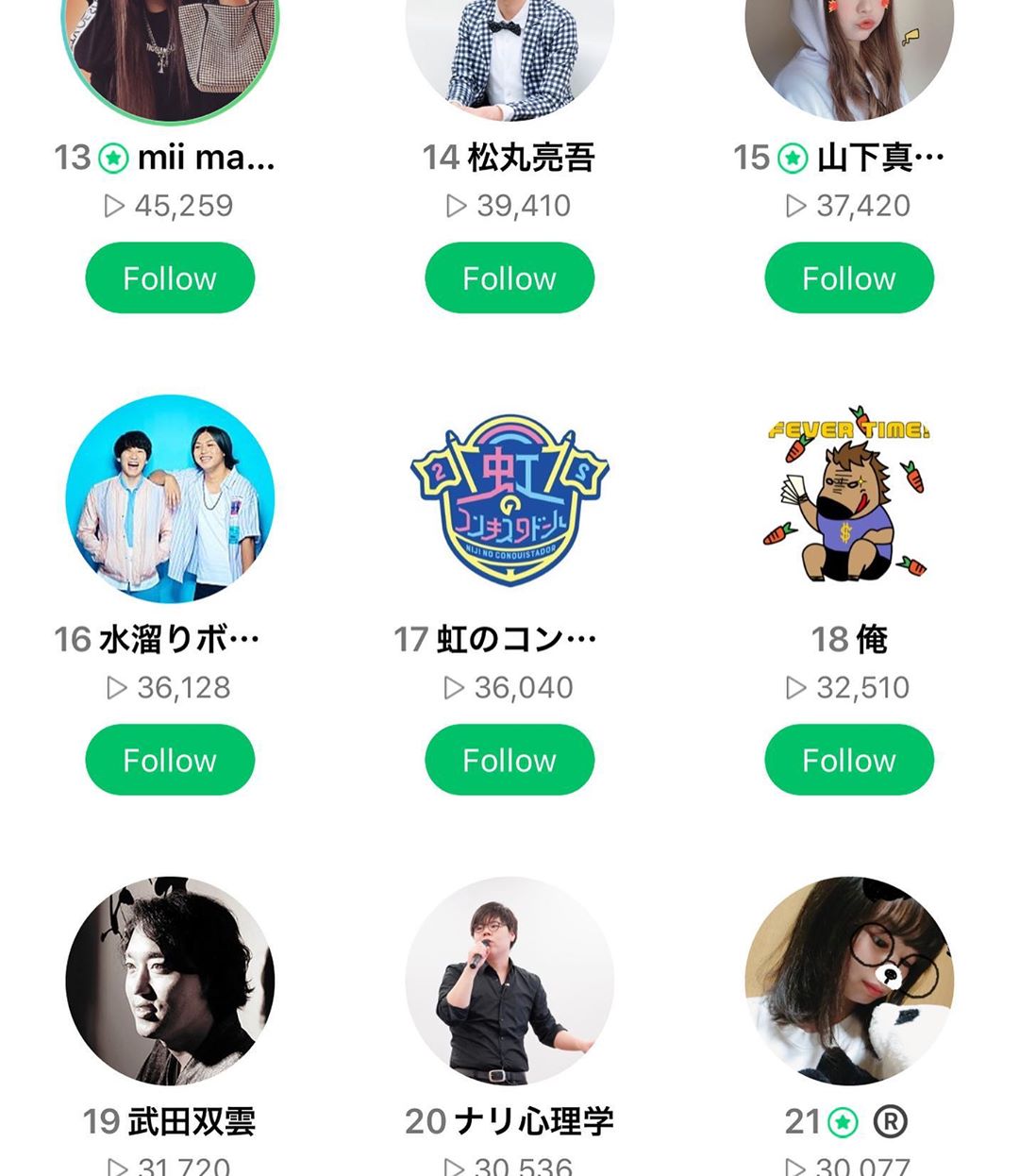The image size is (1019, 1176).
Task: Follow 水溜りボ… ranked 16
Action: tap(170, 760)
